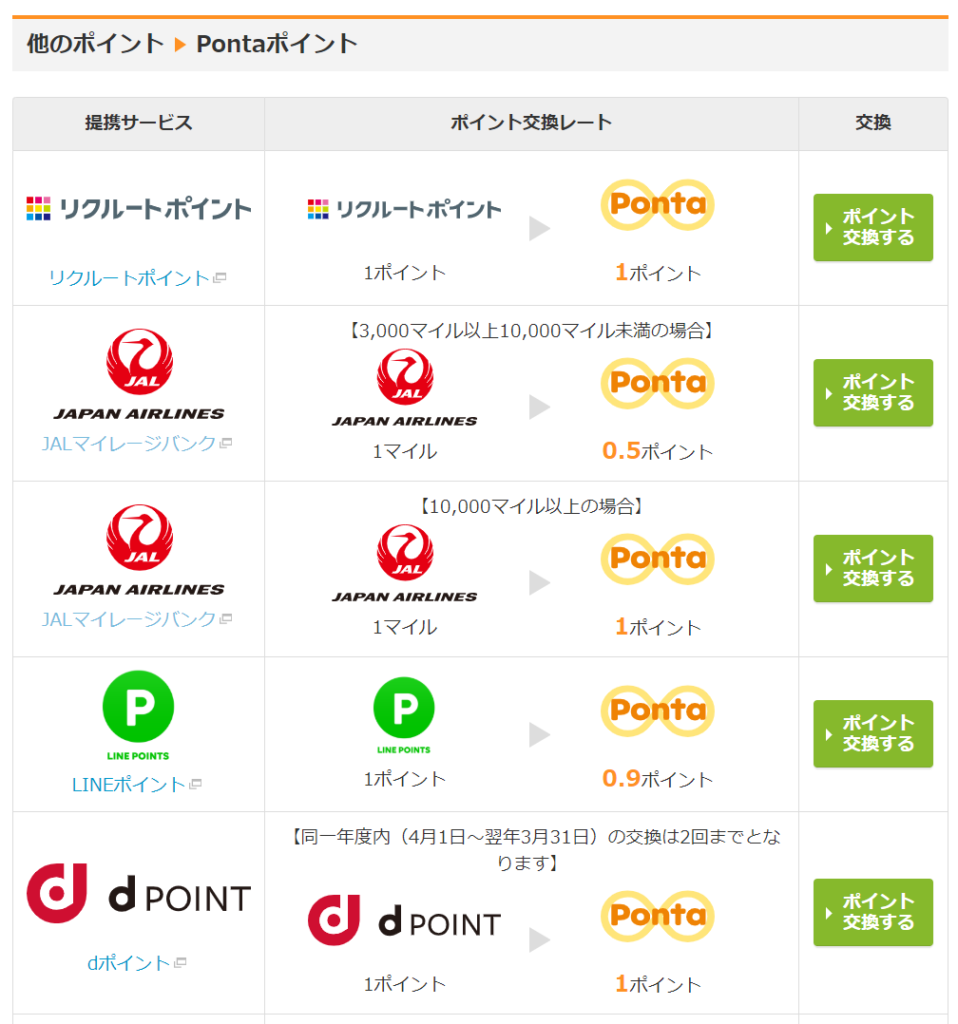
Task: Open the dポイント link
Action: (x=129, y=963)
